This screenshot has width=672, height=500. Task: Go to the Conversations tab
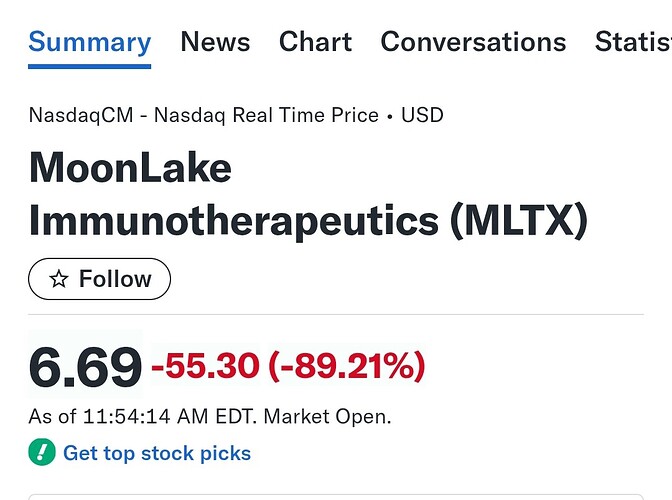click(x=473, y=42)
